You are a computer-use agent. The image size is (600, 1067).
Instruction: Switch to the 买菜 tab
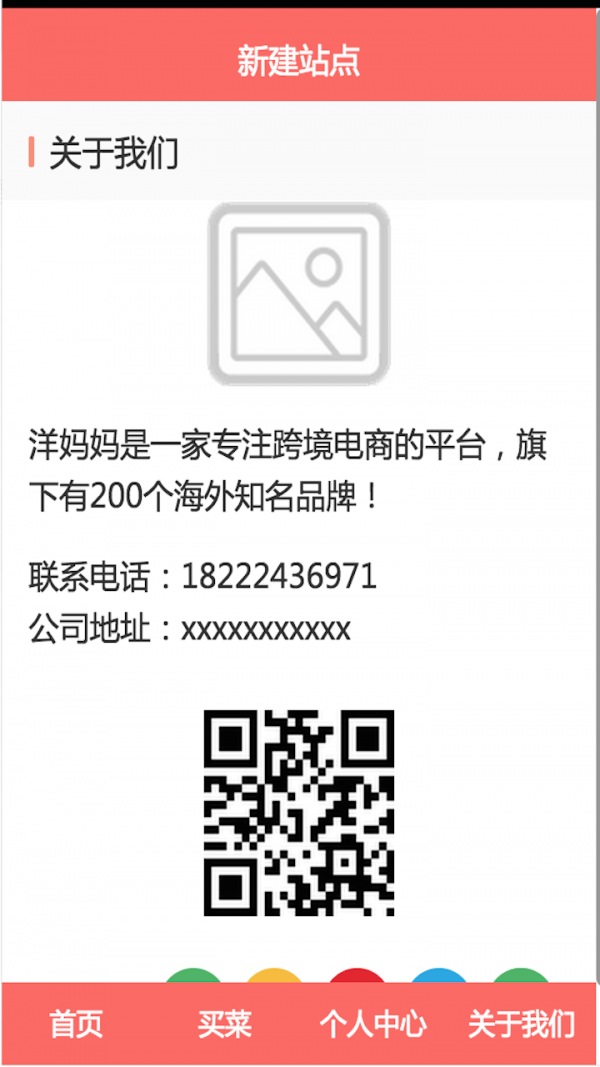tap(224, 1024)
